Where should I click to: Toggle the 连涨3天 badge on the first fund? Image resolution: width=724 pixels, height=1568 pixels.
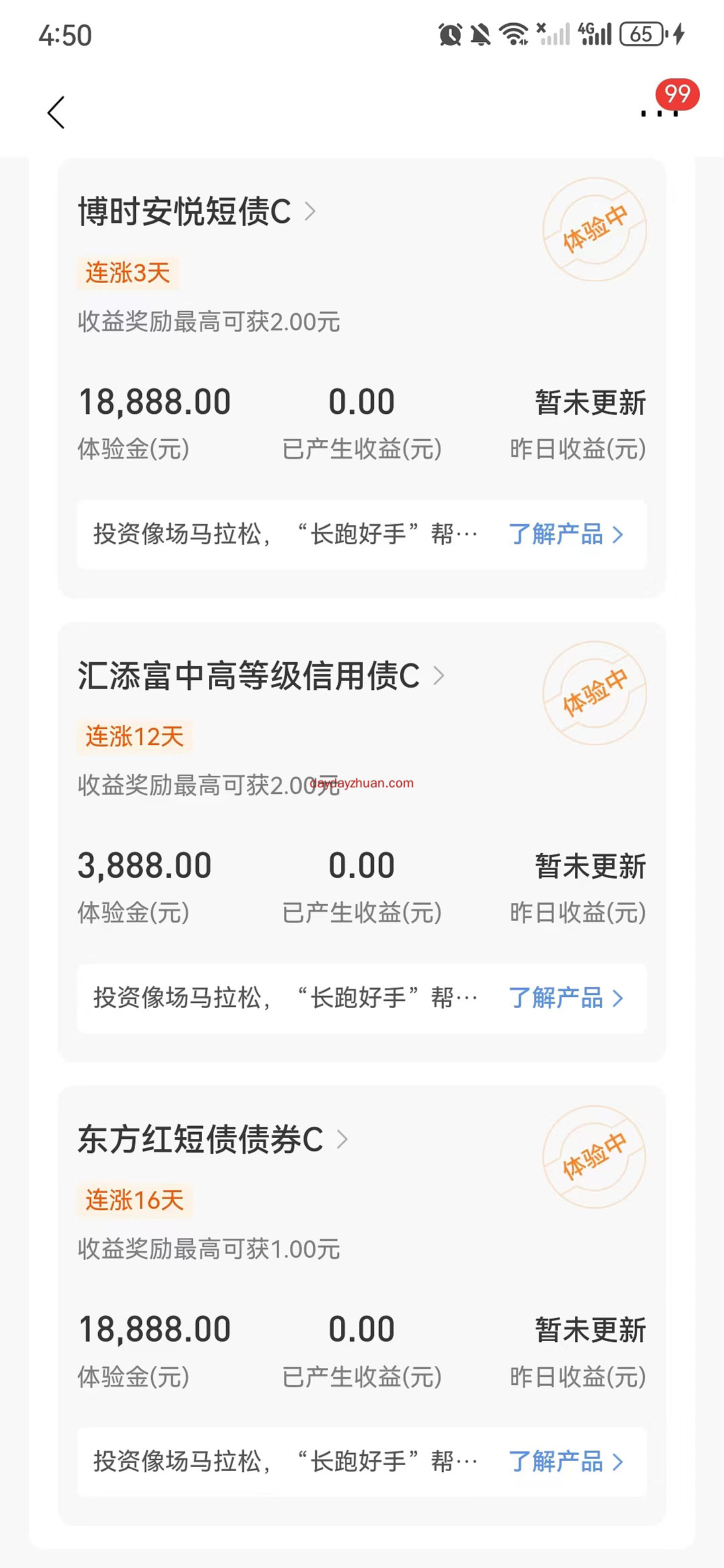[x=127, y=273]
